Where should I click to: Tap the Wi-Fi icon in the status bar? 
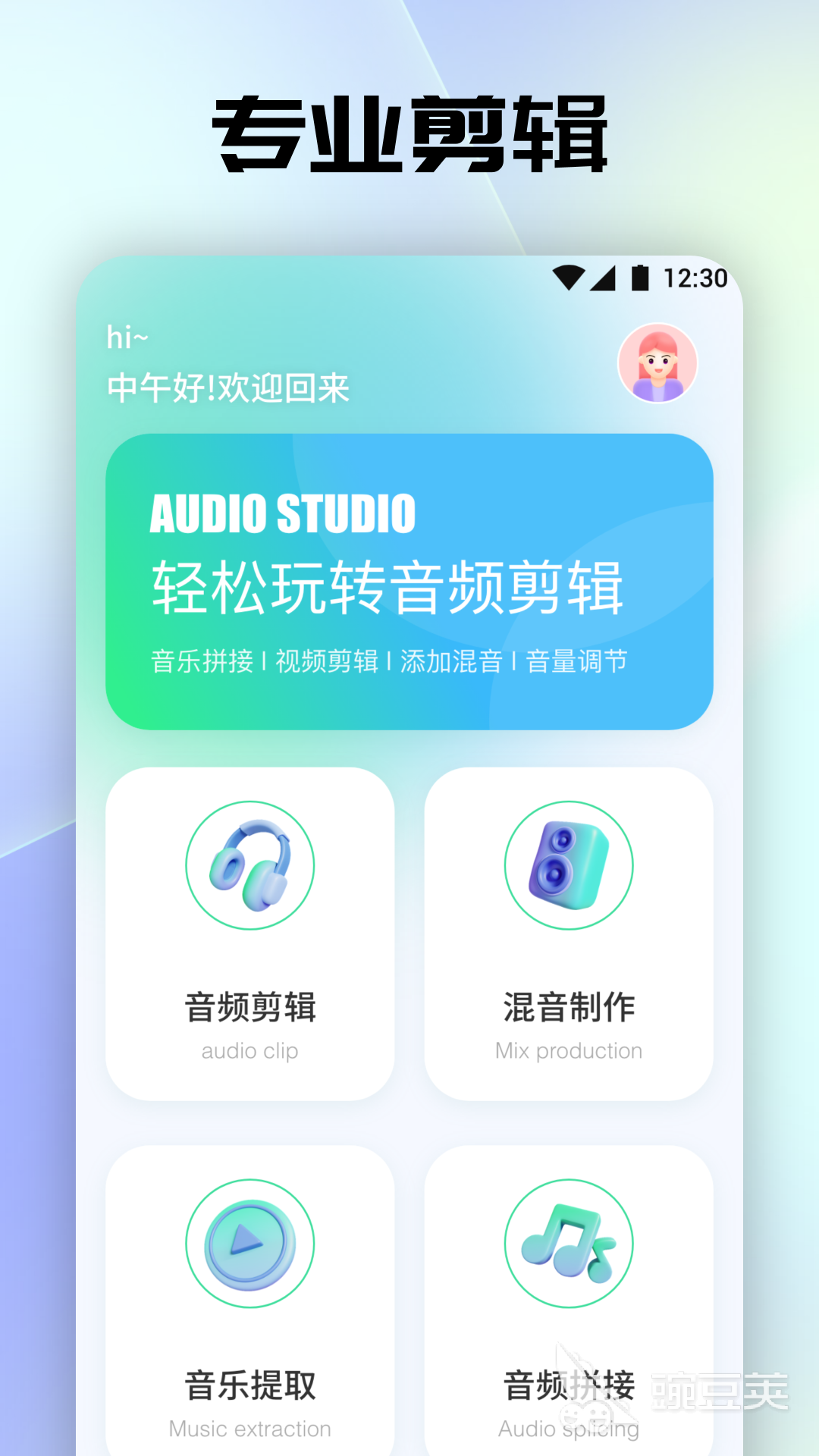coord(567,278)
